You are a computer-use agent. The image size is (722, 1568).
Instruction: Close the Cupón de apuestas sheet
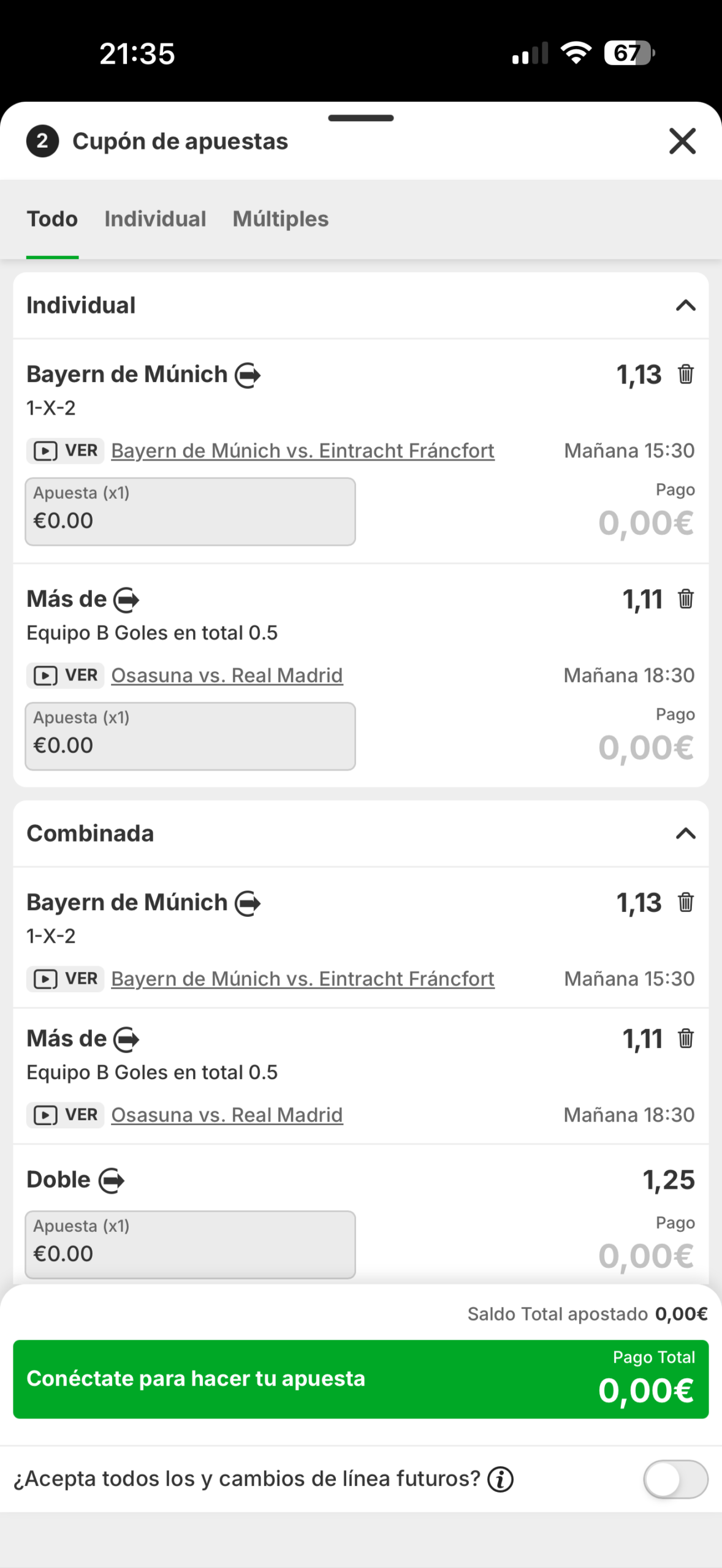682,141
